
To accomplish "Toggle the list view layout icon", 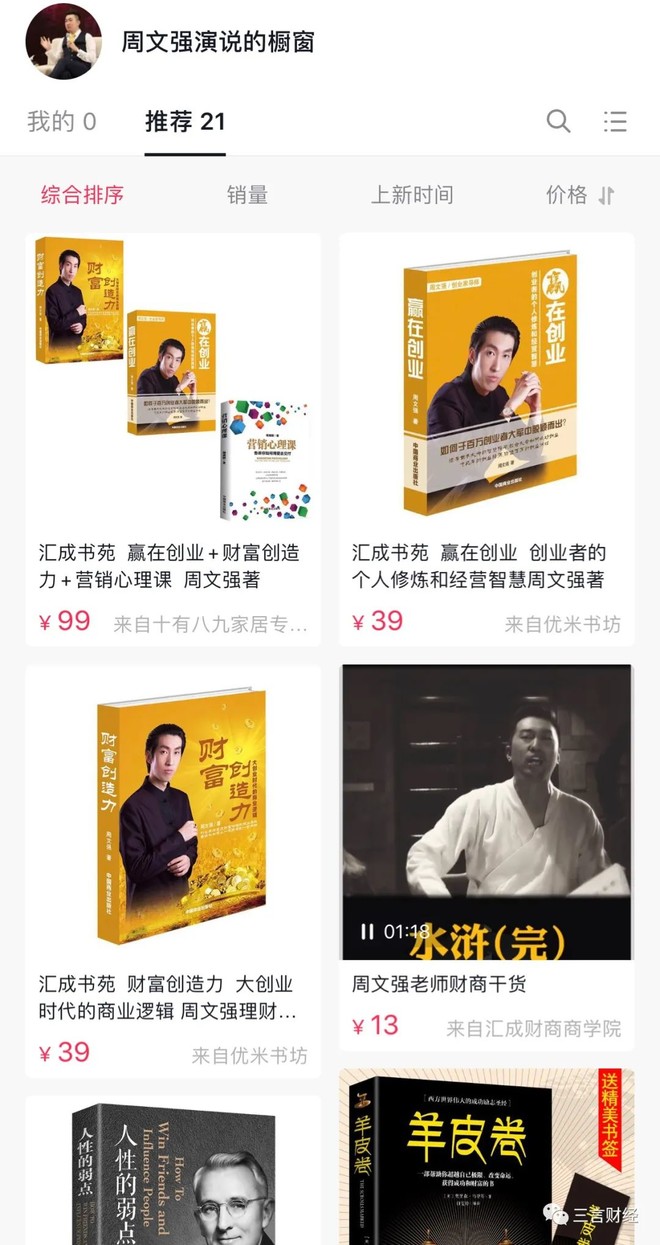I will click(615, 122).
